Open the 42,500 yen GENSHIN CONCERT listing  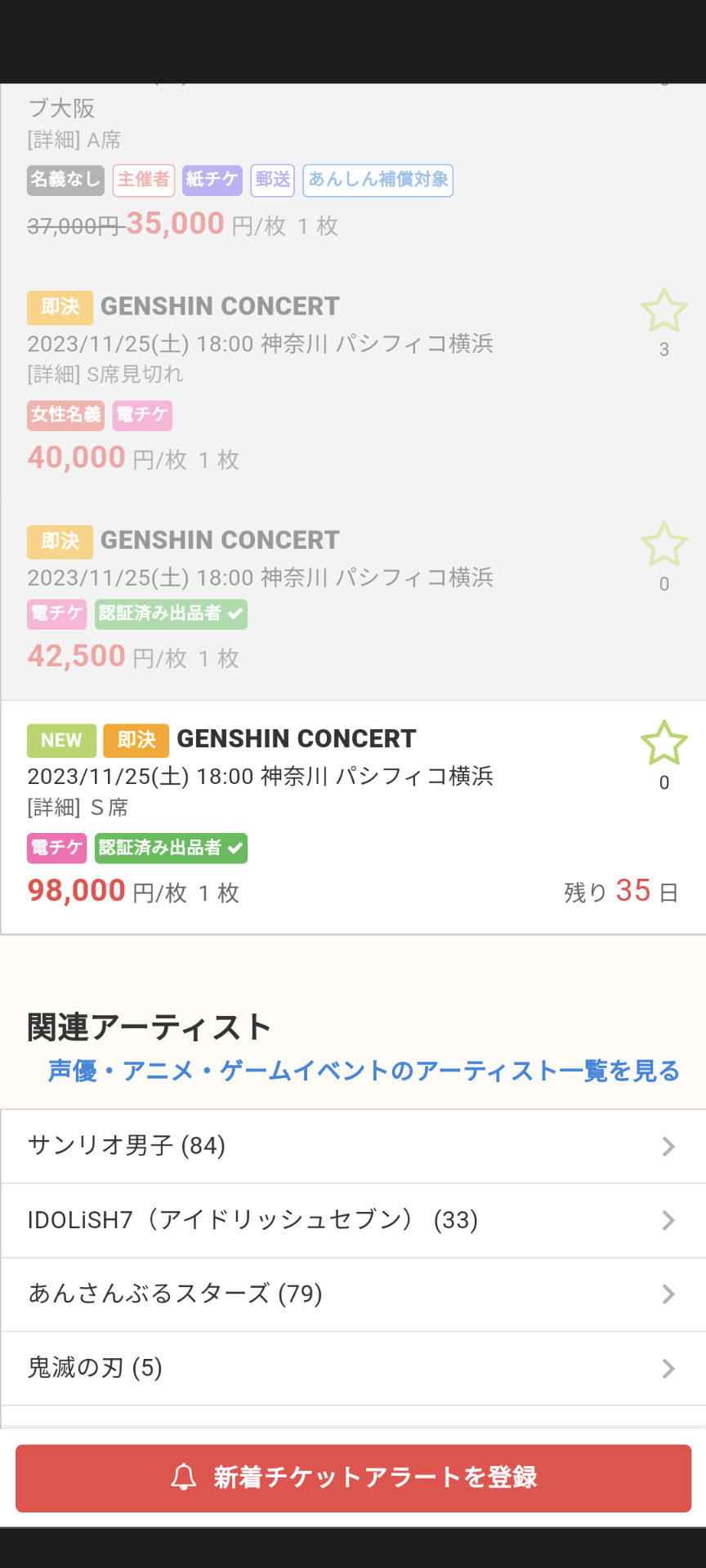353,601
